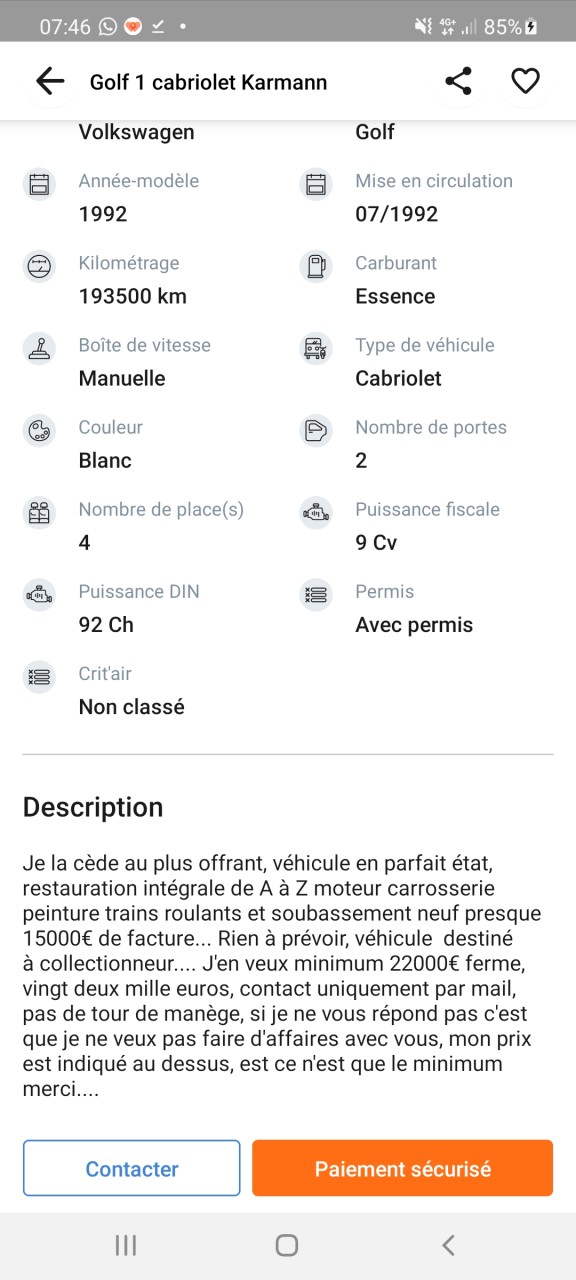
Task: Tap the Contacter button
Action: (132, 1168)
